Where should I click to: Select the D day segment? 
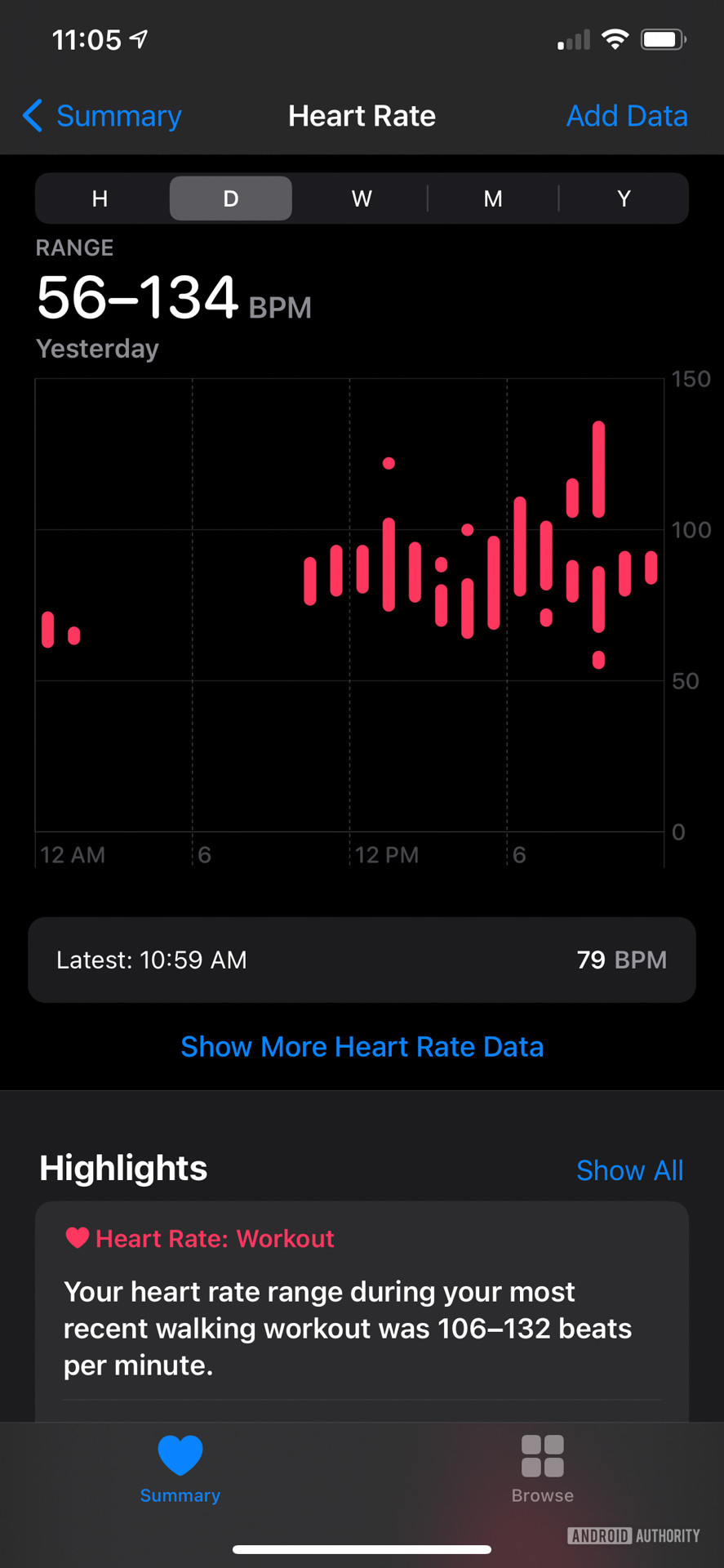[x=230, y=198]
